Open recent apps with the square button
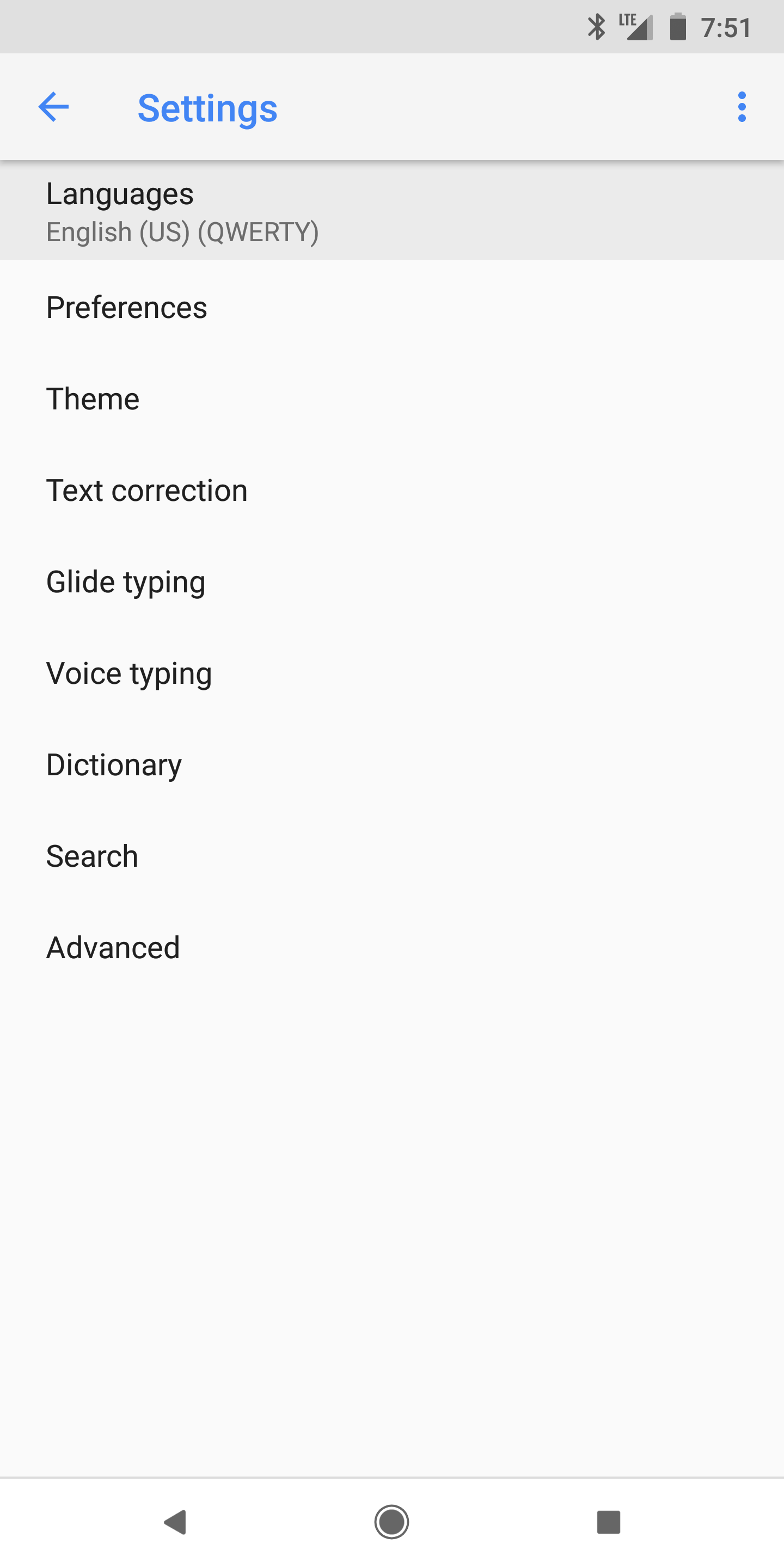The height and width of the screenshot is (1568, 784). [609, 1522]
